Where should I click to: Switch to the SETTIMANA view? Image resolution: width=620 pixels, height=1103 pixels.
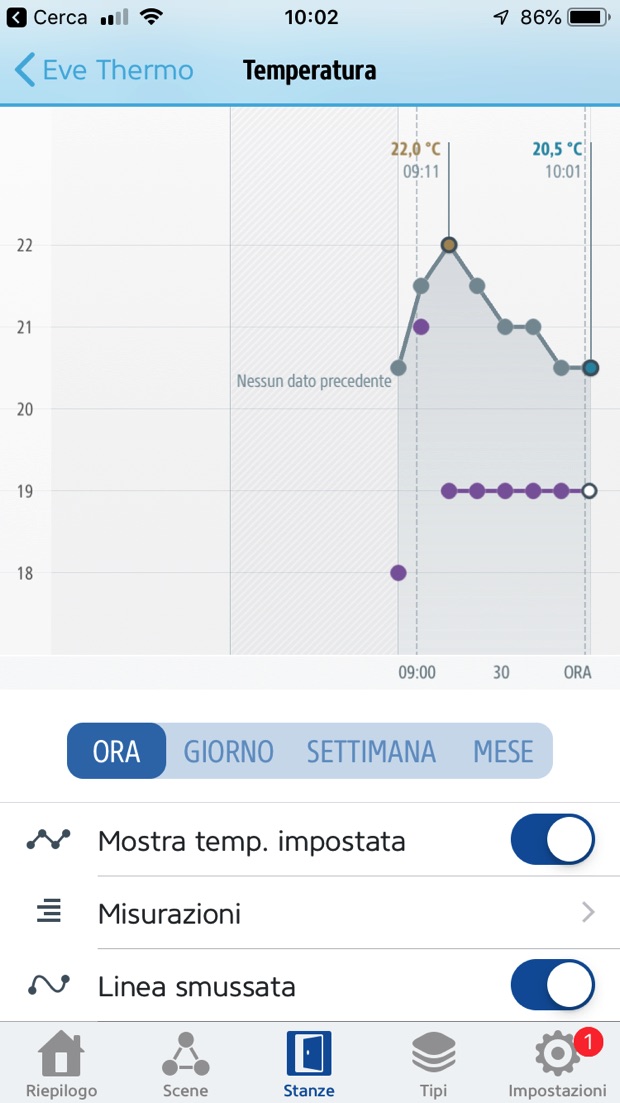371,751
